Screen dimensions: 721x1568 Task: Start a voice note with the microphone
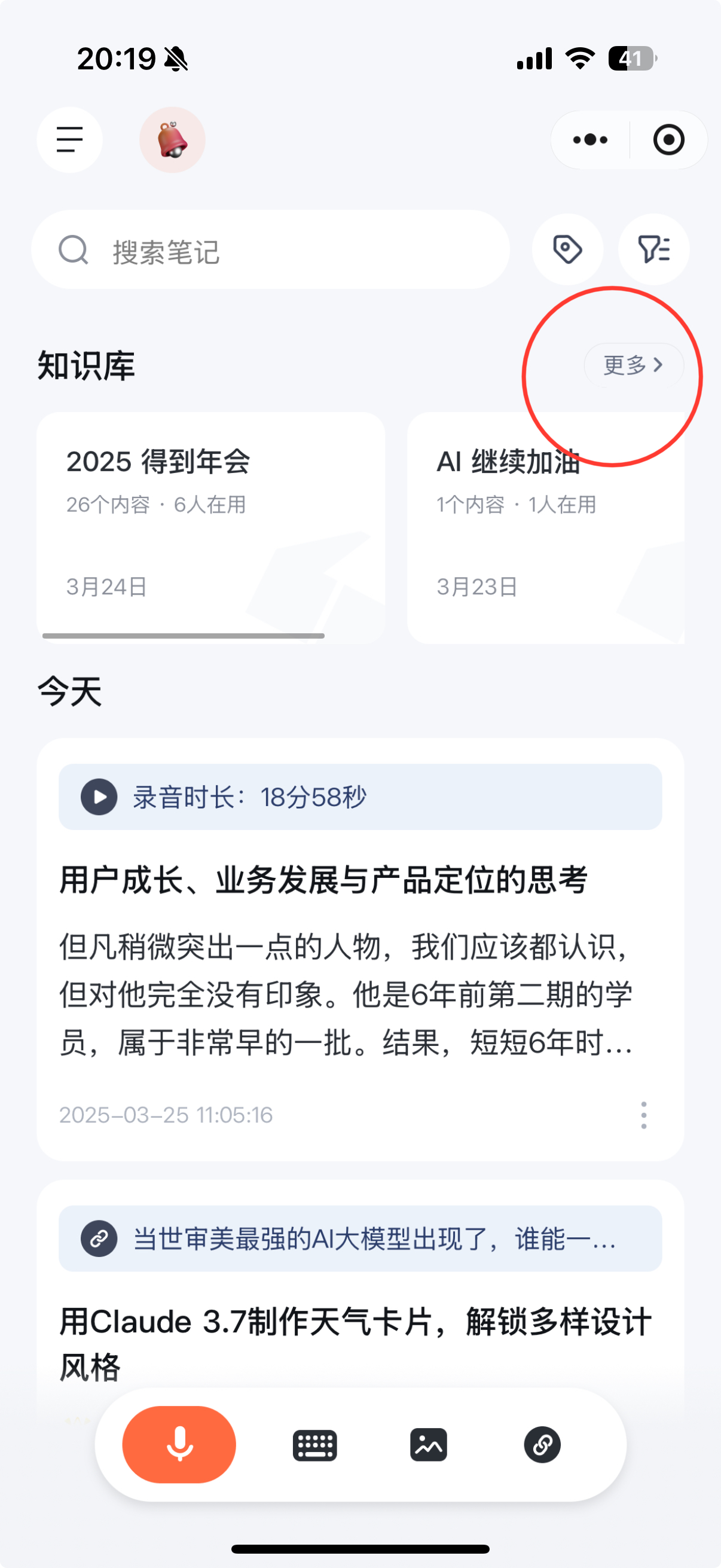click(x=179, y=1444)
